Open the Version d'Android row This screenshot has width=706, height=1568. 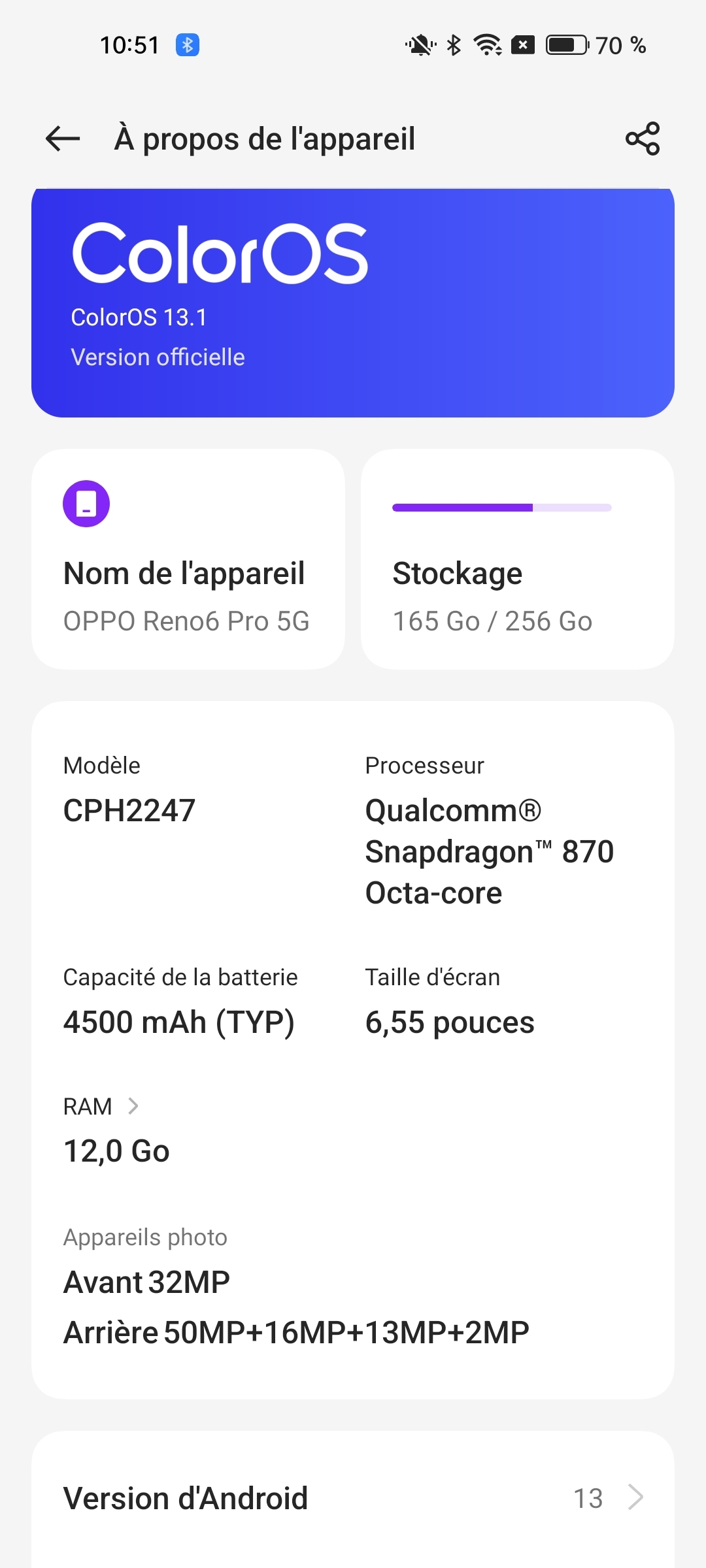pos(353,1497)
